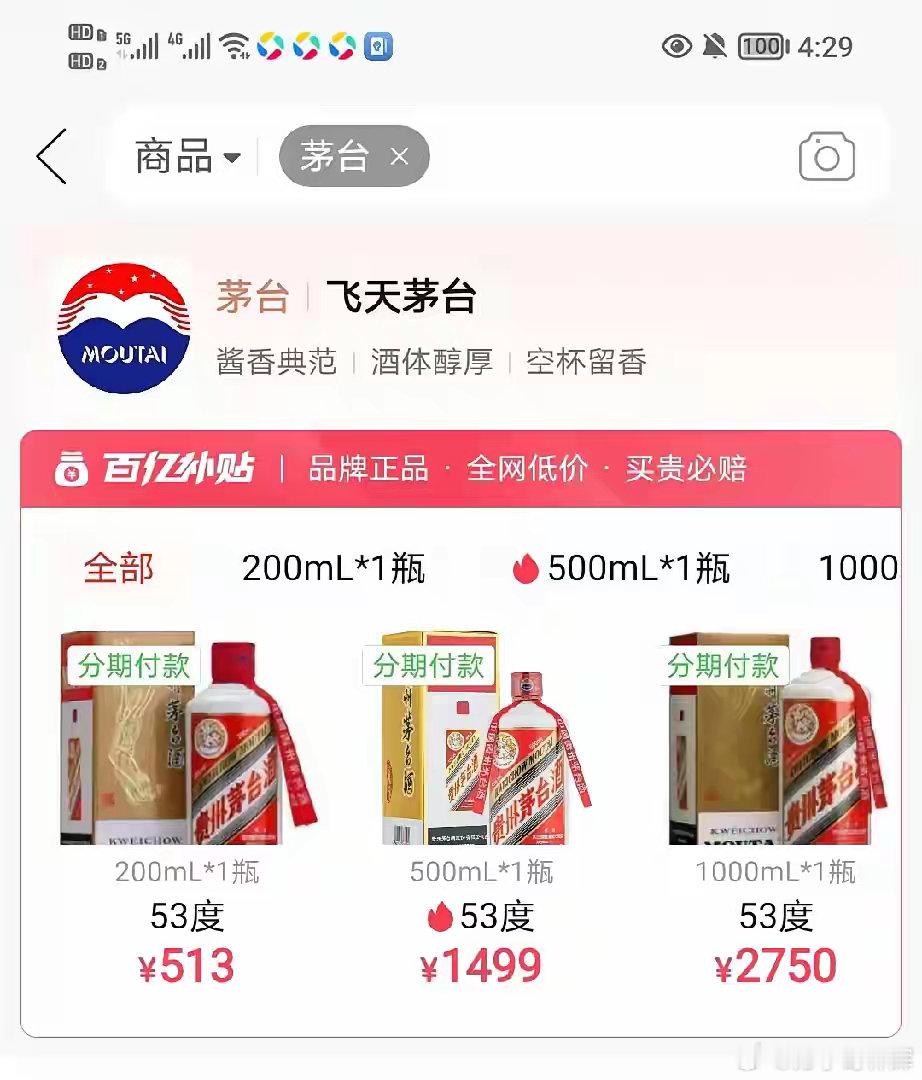
Task: Remove the 茅台 search keyword tag
Action: click(x=400, y=156)
